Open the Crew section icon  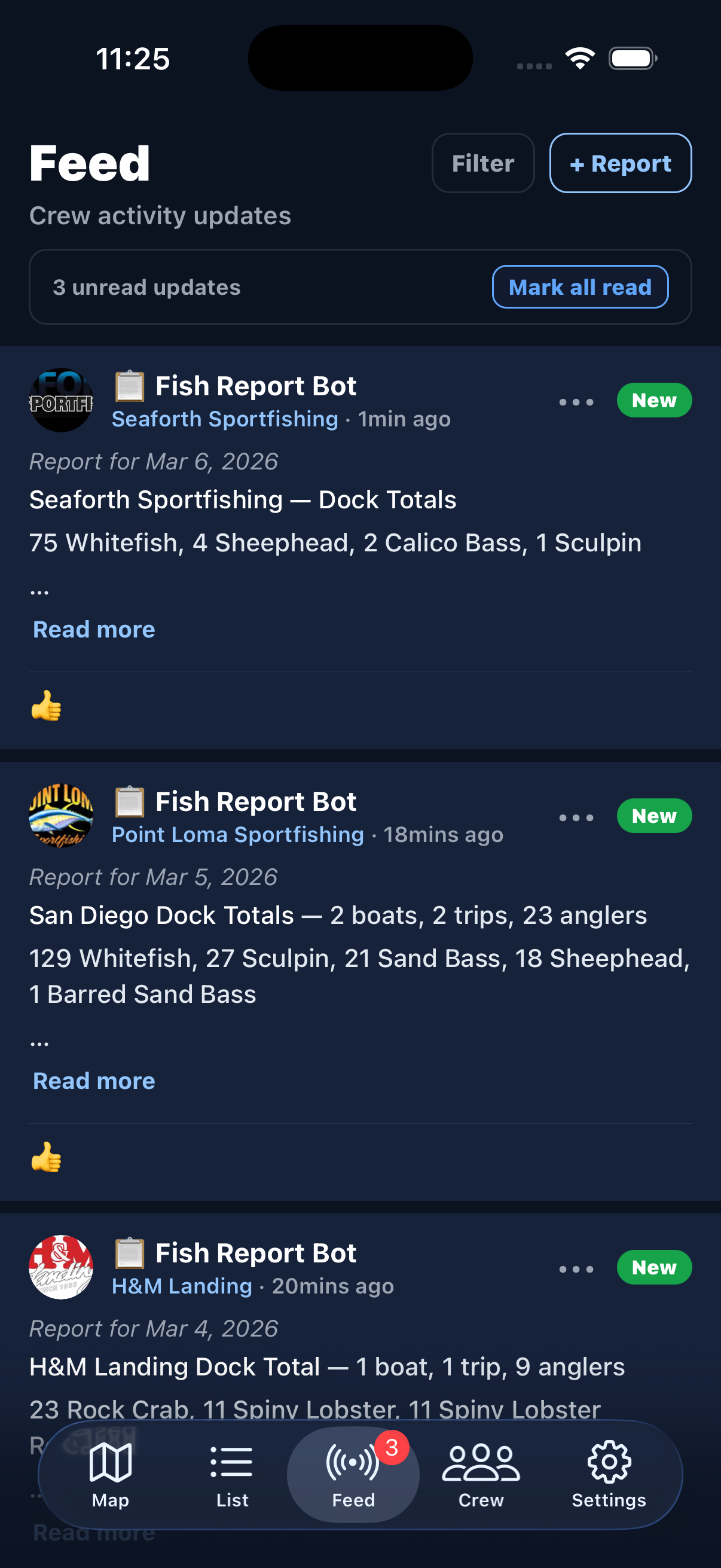pos(480,1463)
